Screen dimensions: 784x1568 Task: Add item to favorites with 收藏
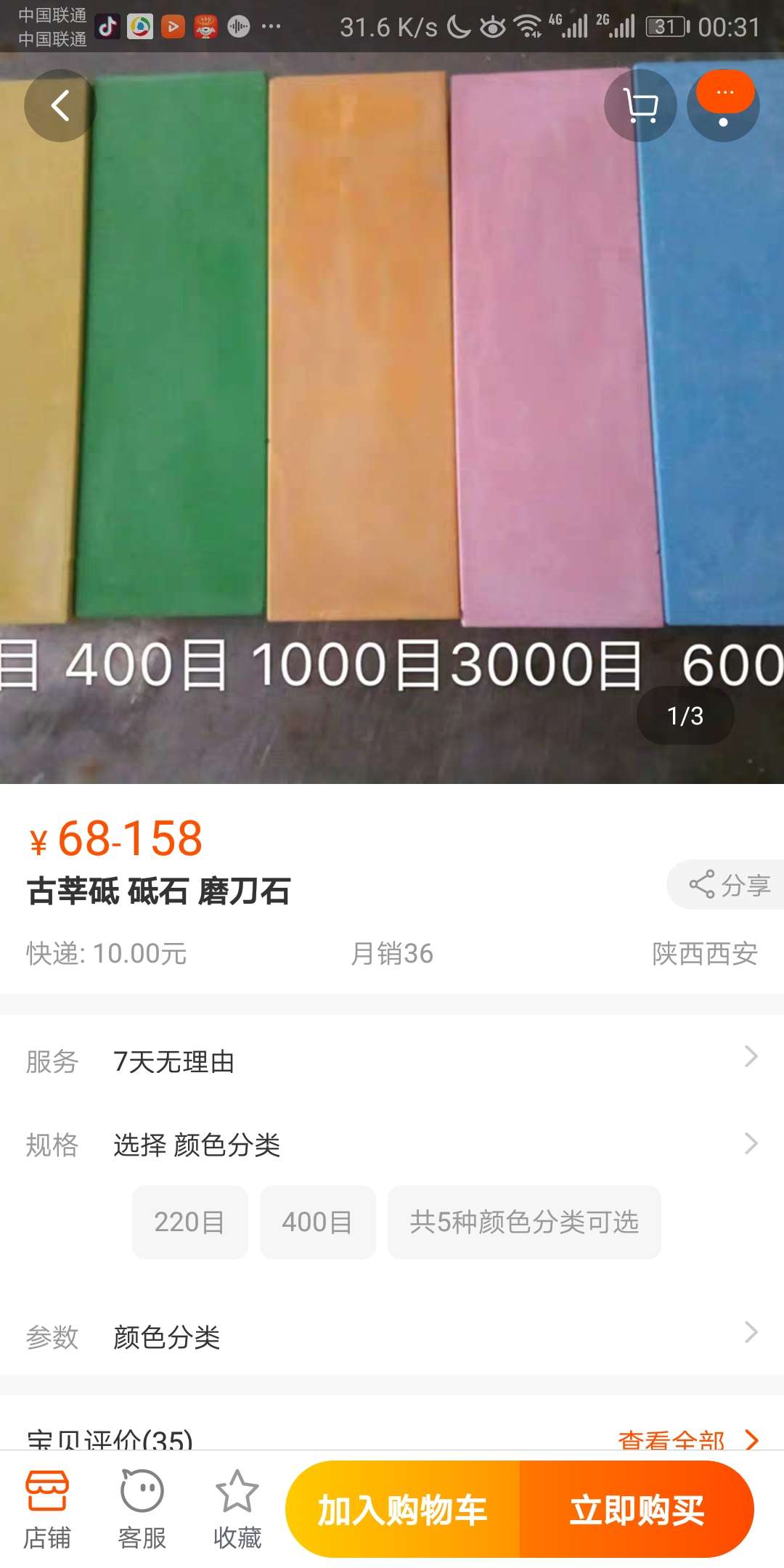[237, 1510]
